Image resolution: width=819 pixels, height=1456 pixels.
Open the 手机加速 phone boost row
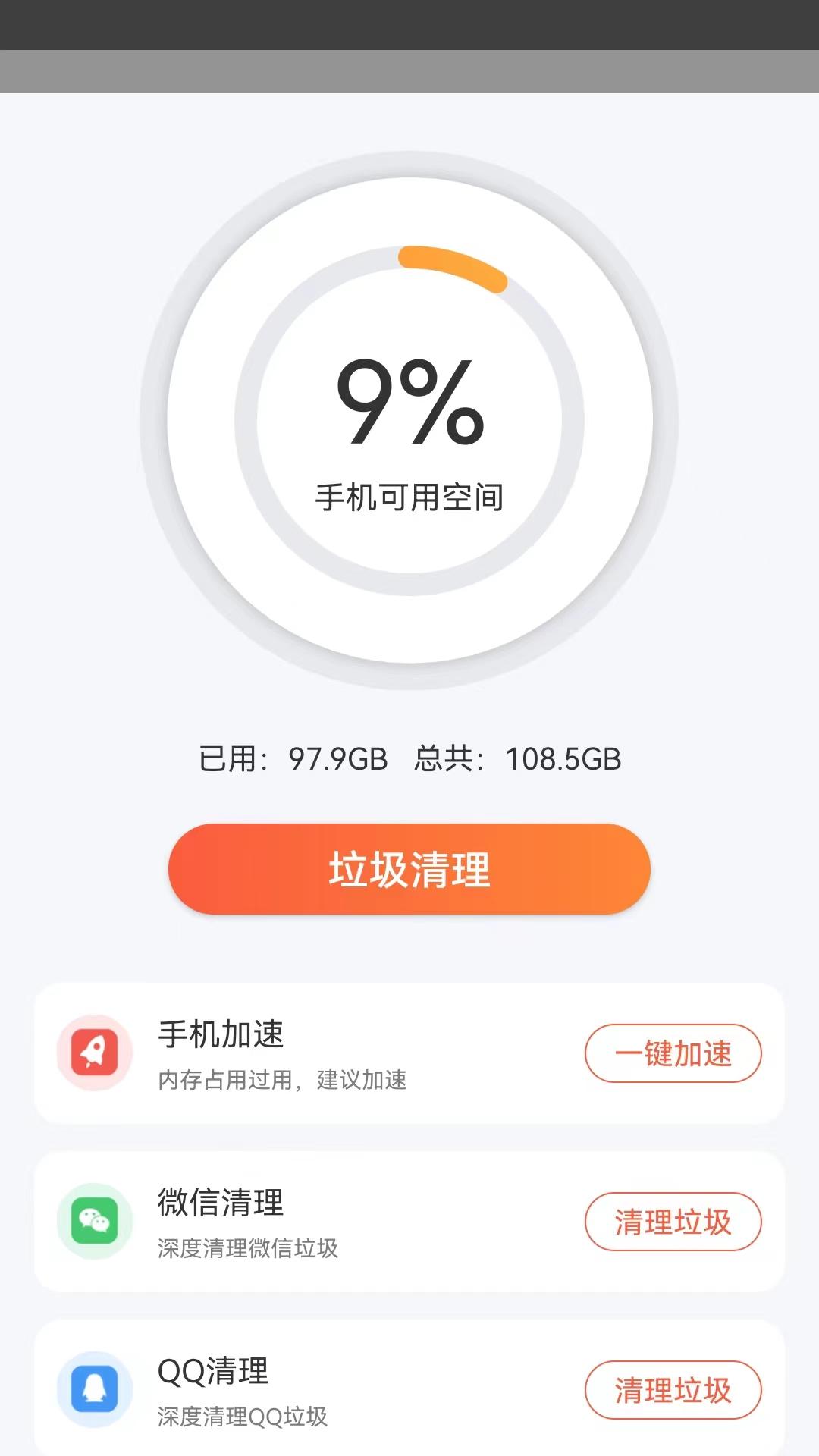(x=303, y=1053)
